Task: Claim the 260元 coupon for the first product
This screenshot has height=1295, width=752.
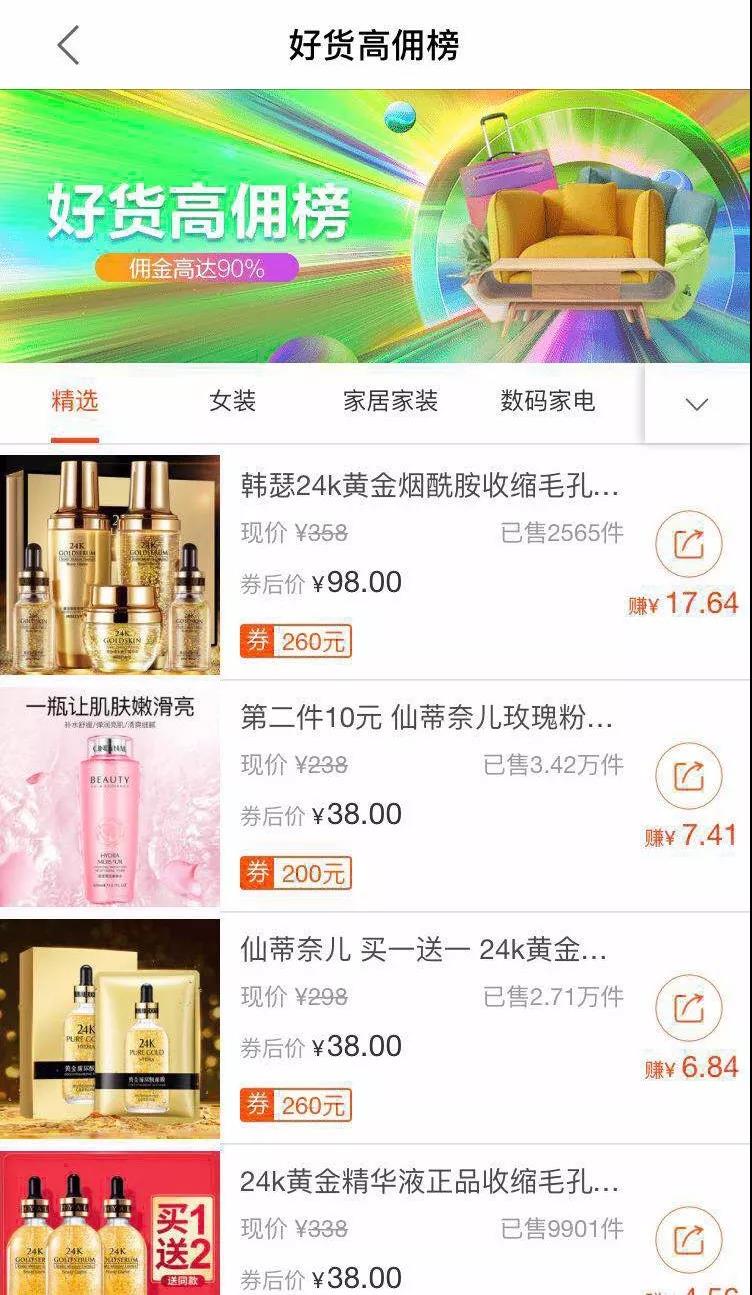Action: tap(296, 641)
